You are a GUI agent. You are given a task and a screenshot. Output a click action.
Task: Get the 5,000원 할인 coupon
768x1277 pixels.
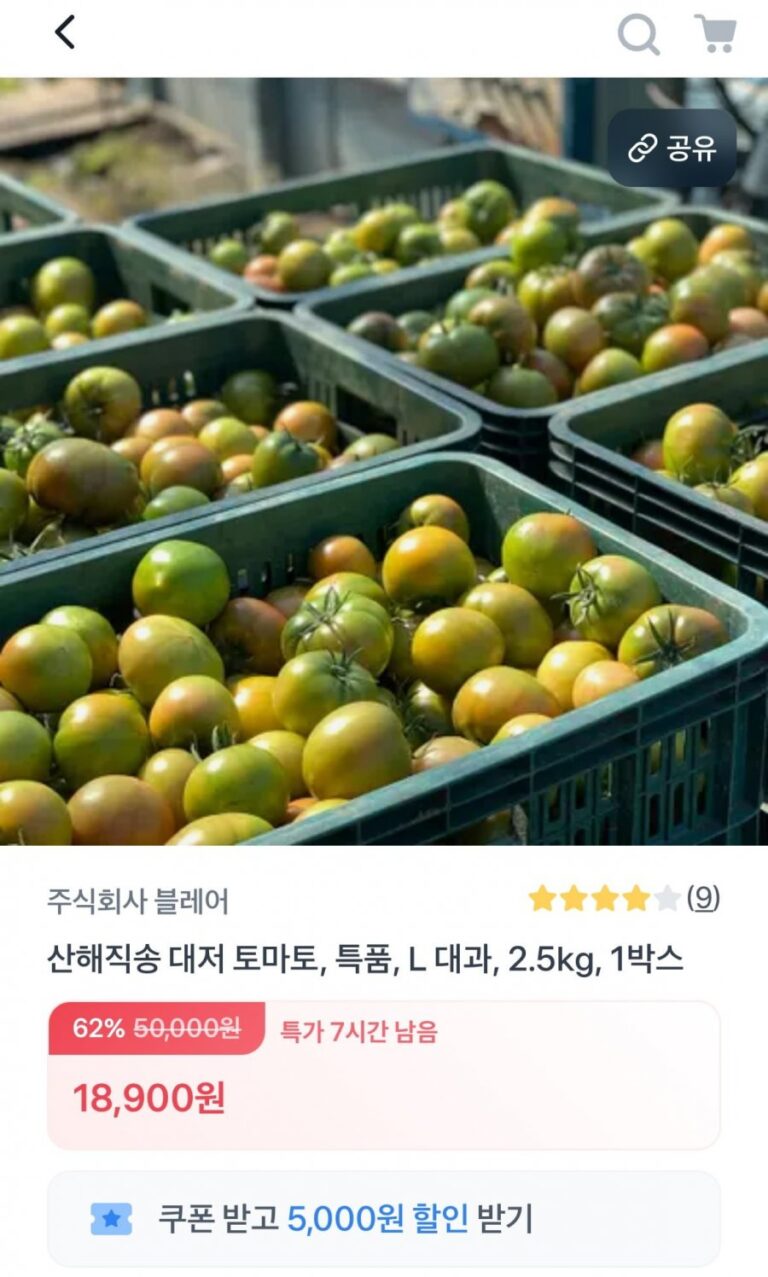coord(384,1219)
